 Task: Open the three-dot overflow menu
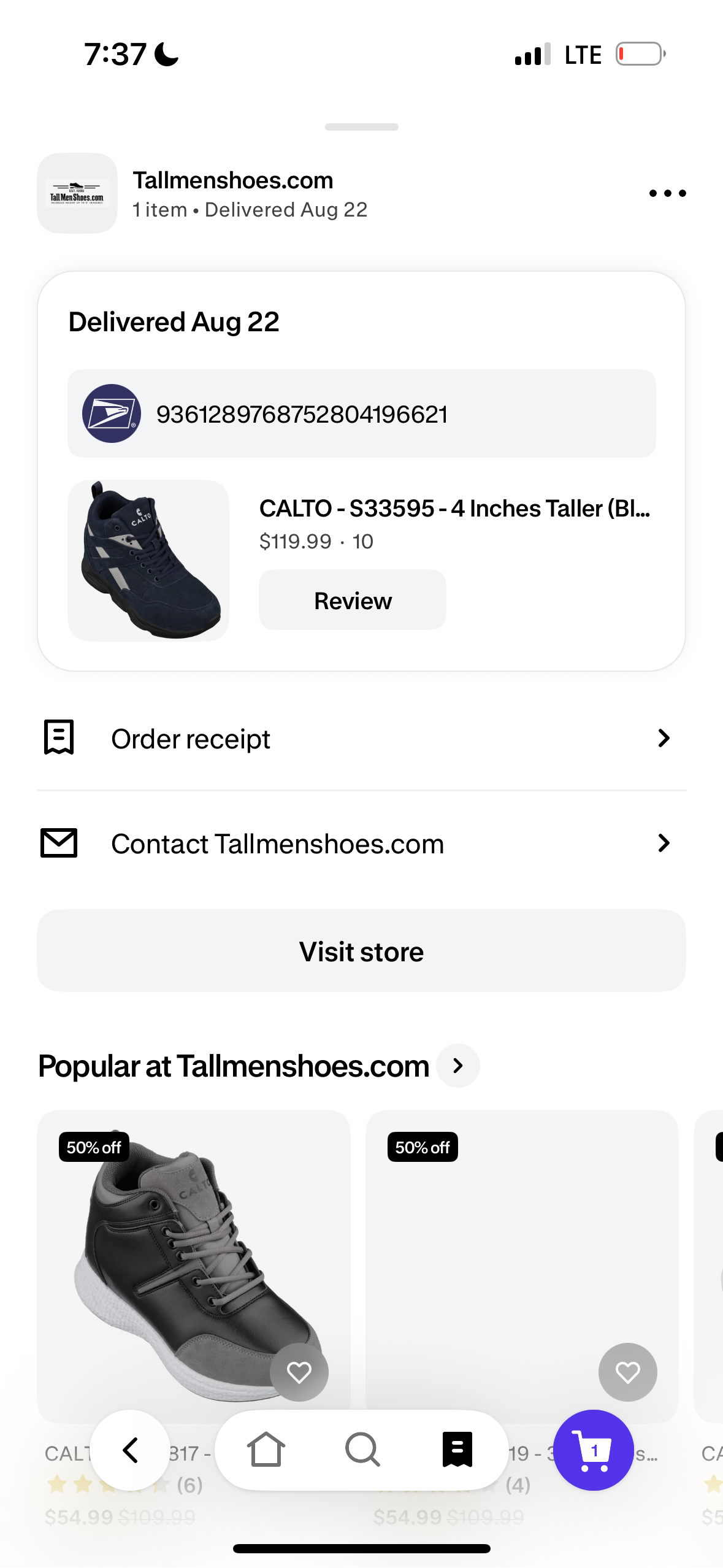[667, 194]
